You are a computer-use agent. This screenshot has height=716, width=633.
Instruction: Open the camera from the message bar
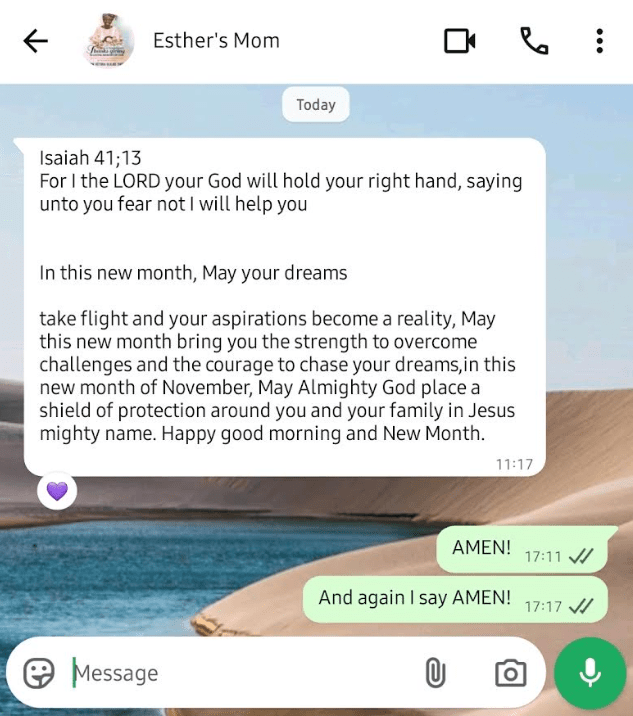tap(510, 673)
